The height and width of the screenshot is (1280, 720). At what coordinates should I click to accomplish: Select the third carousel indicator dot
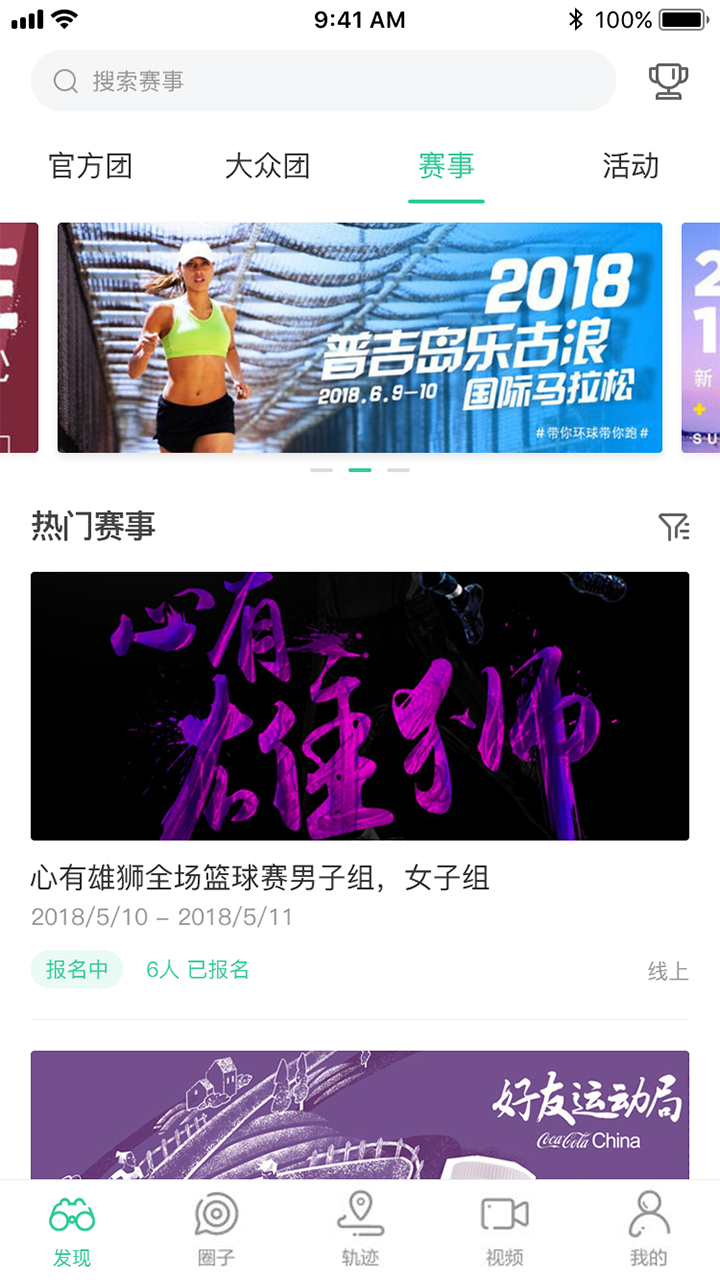[400, 468]
